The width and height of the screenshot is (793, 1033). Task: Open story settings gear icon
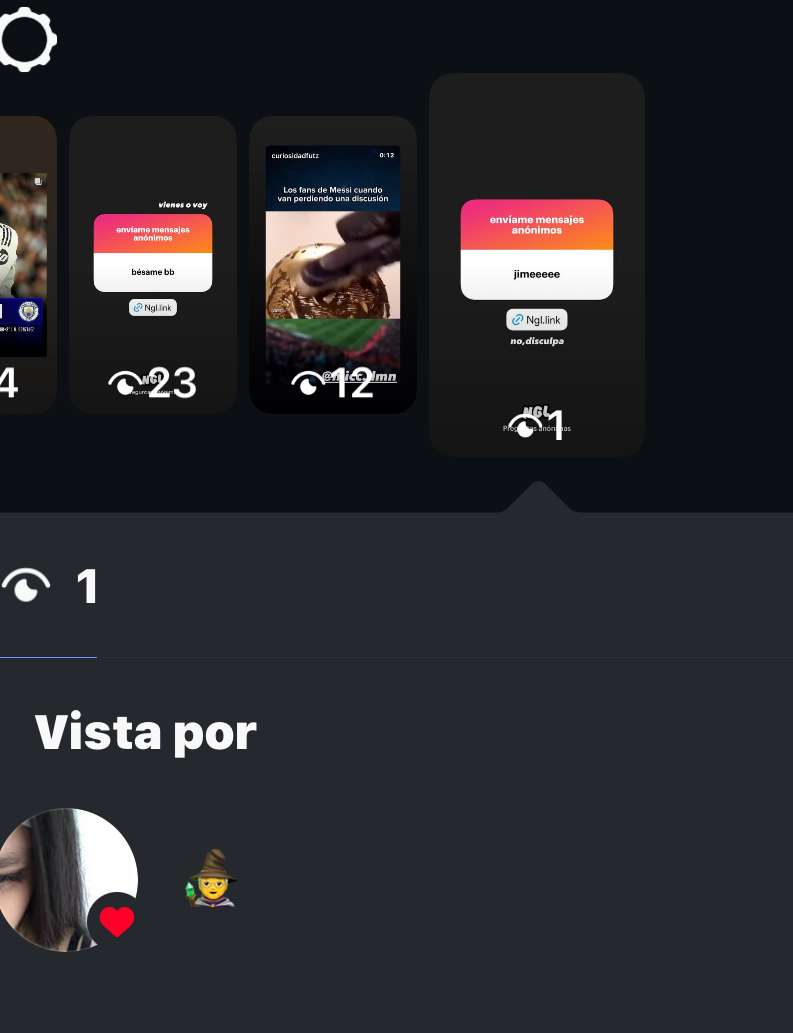(x=25, y=38)
